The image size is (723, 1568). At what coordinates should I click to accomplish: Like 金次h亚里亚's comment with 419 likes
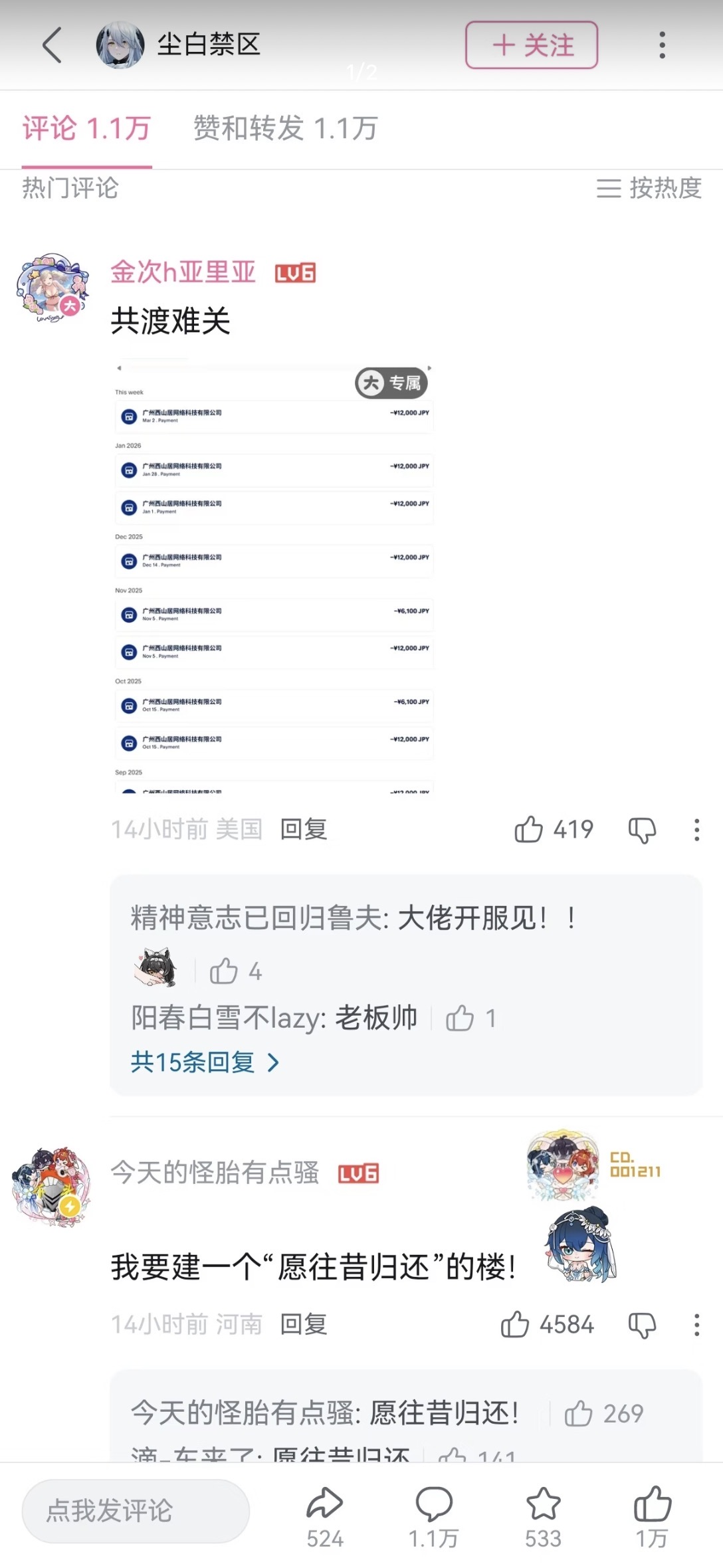[x=529, y=829]
